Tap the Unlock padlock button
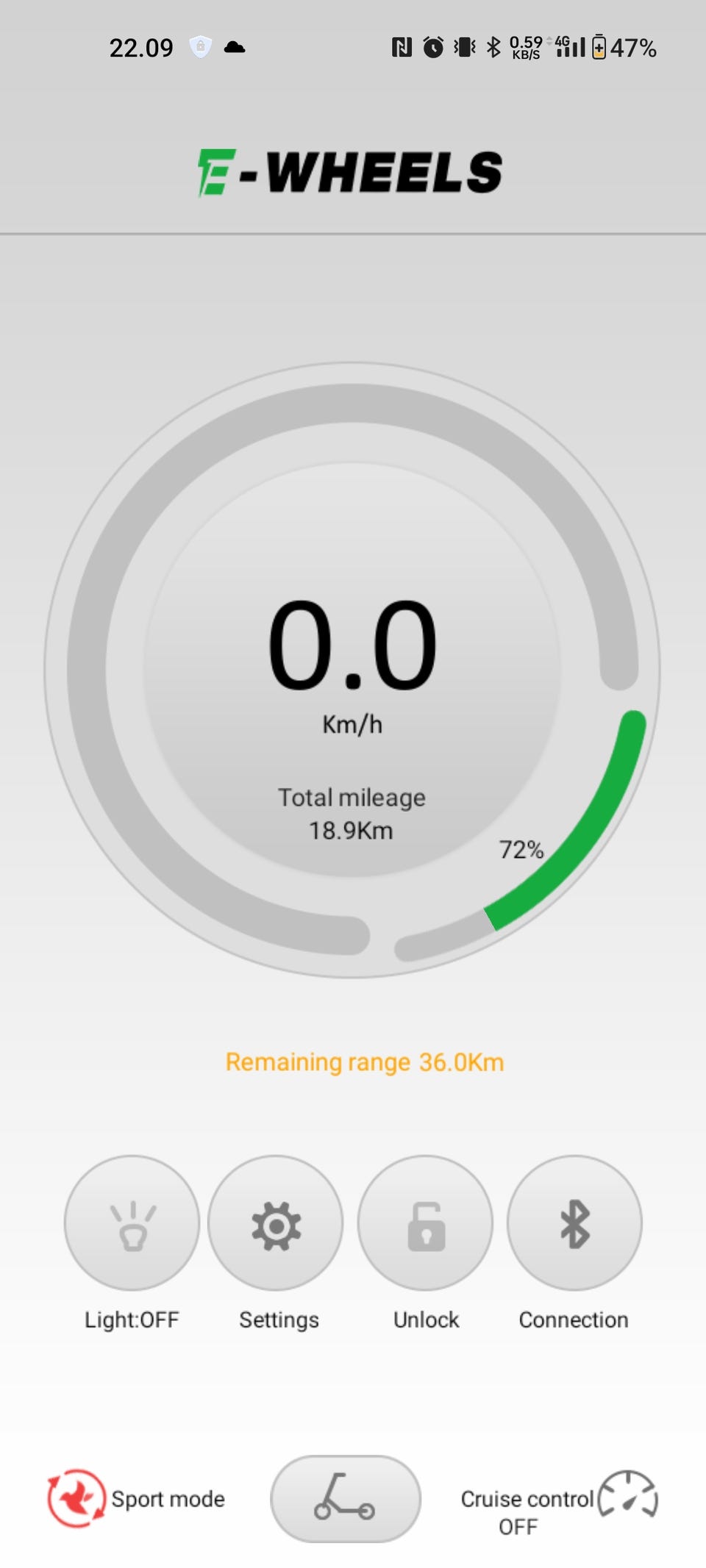The width and height of the screenshot is (706, 1568). coord(425,1222)
